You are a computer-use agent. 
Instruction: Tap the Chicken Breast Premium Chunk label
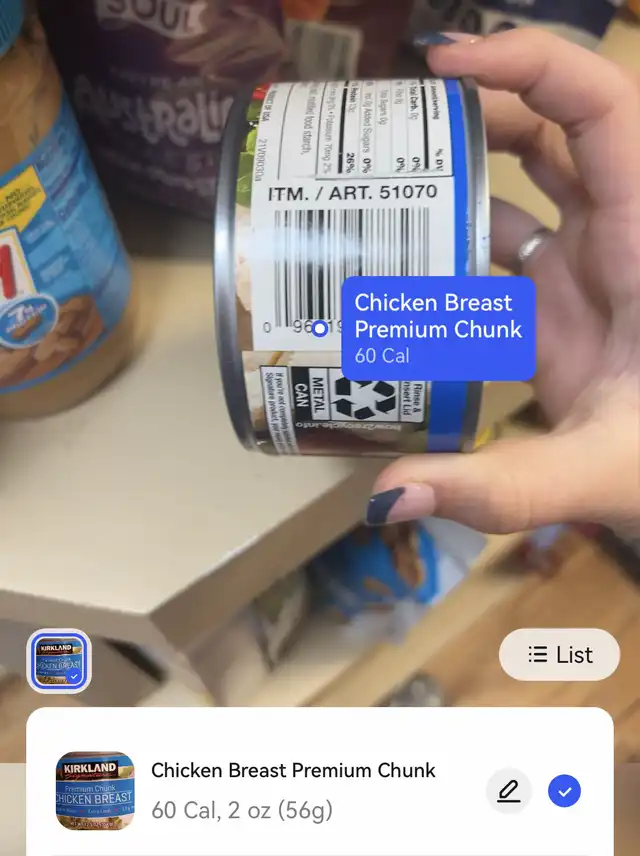(x=438, y=328)
